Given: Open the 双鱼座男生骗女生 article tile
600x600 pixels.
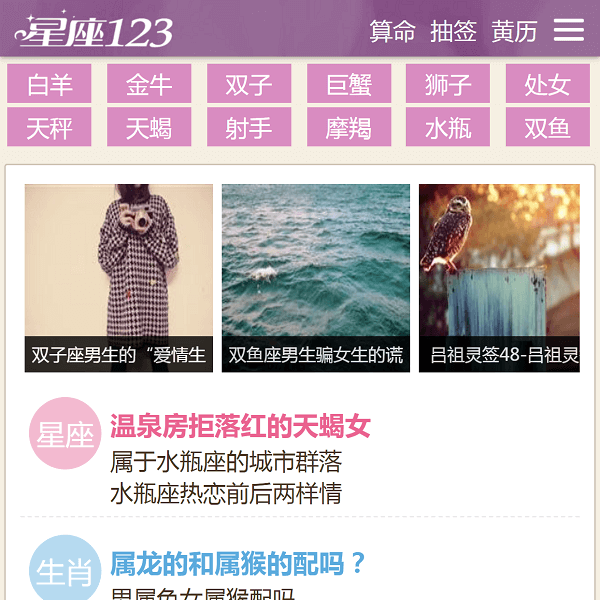Looking at the screenshot, I should [316, 278].
